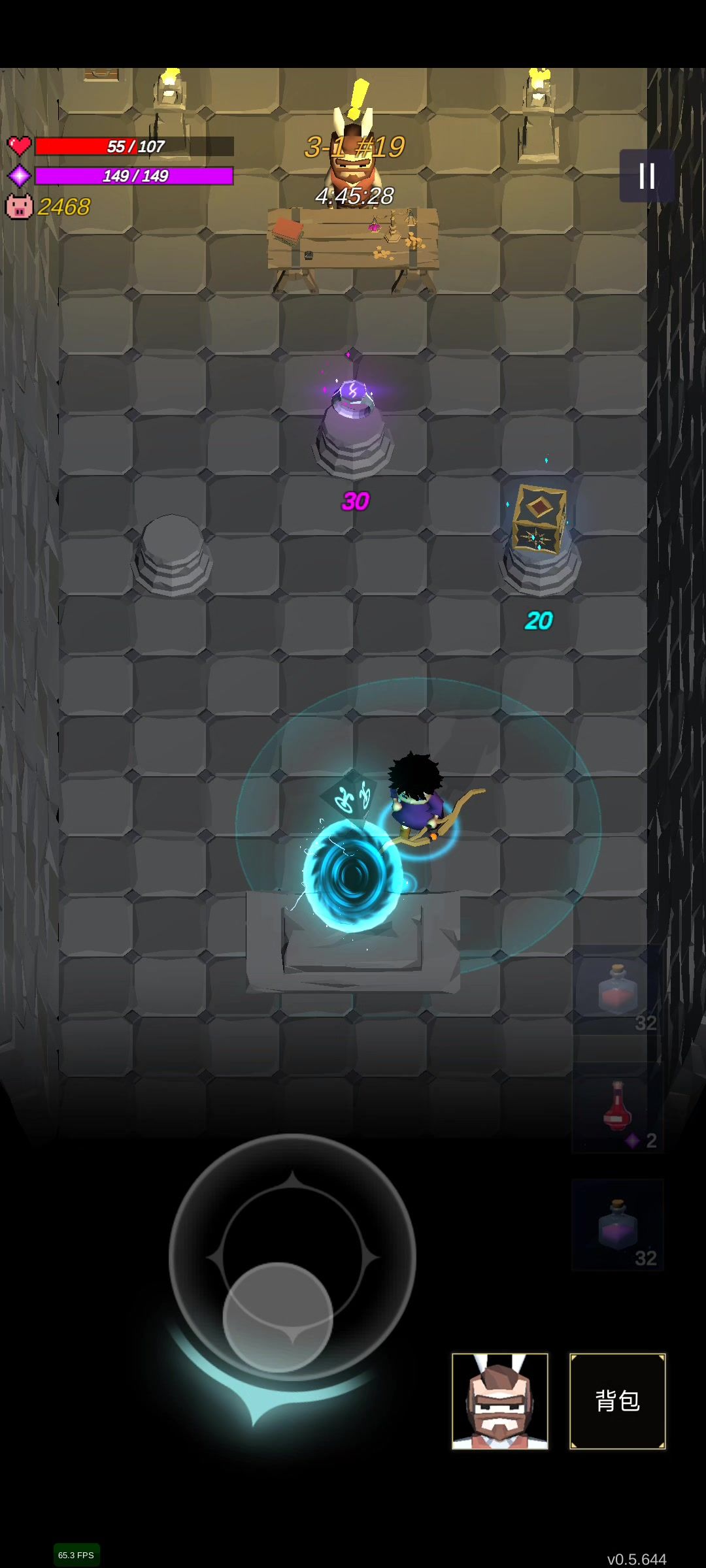The height and width of the screenshot is (1568, 706).
Task: Use the red potion costing 2 gems
Action: point(617,1107)
